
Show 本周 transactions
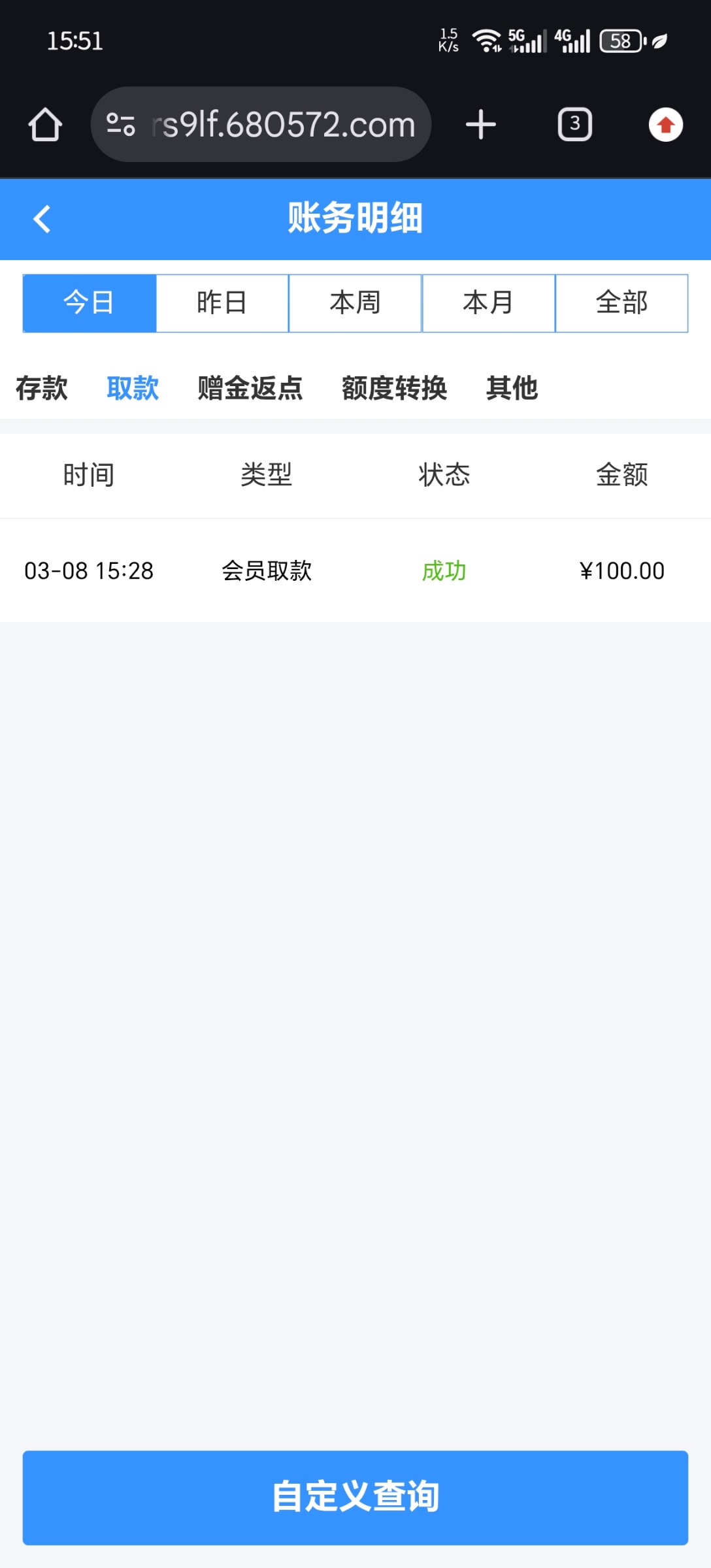pyautogui.click(x=355, y=303)
